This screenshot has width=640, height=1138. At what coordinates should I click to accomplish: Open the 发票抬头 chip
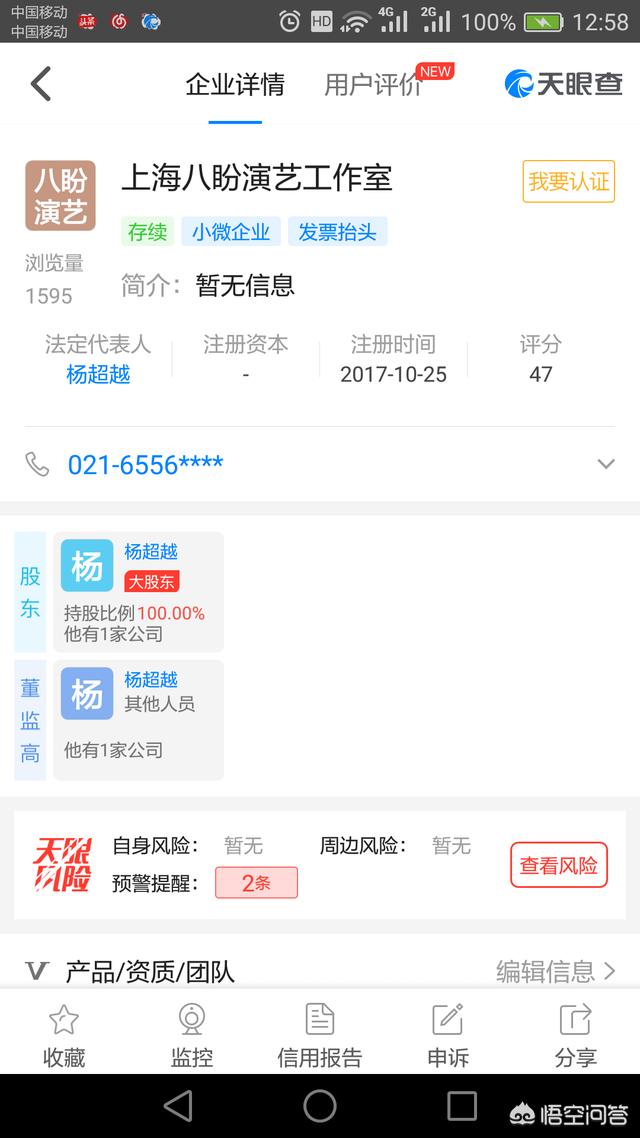337,232
